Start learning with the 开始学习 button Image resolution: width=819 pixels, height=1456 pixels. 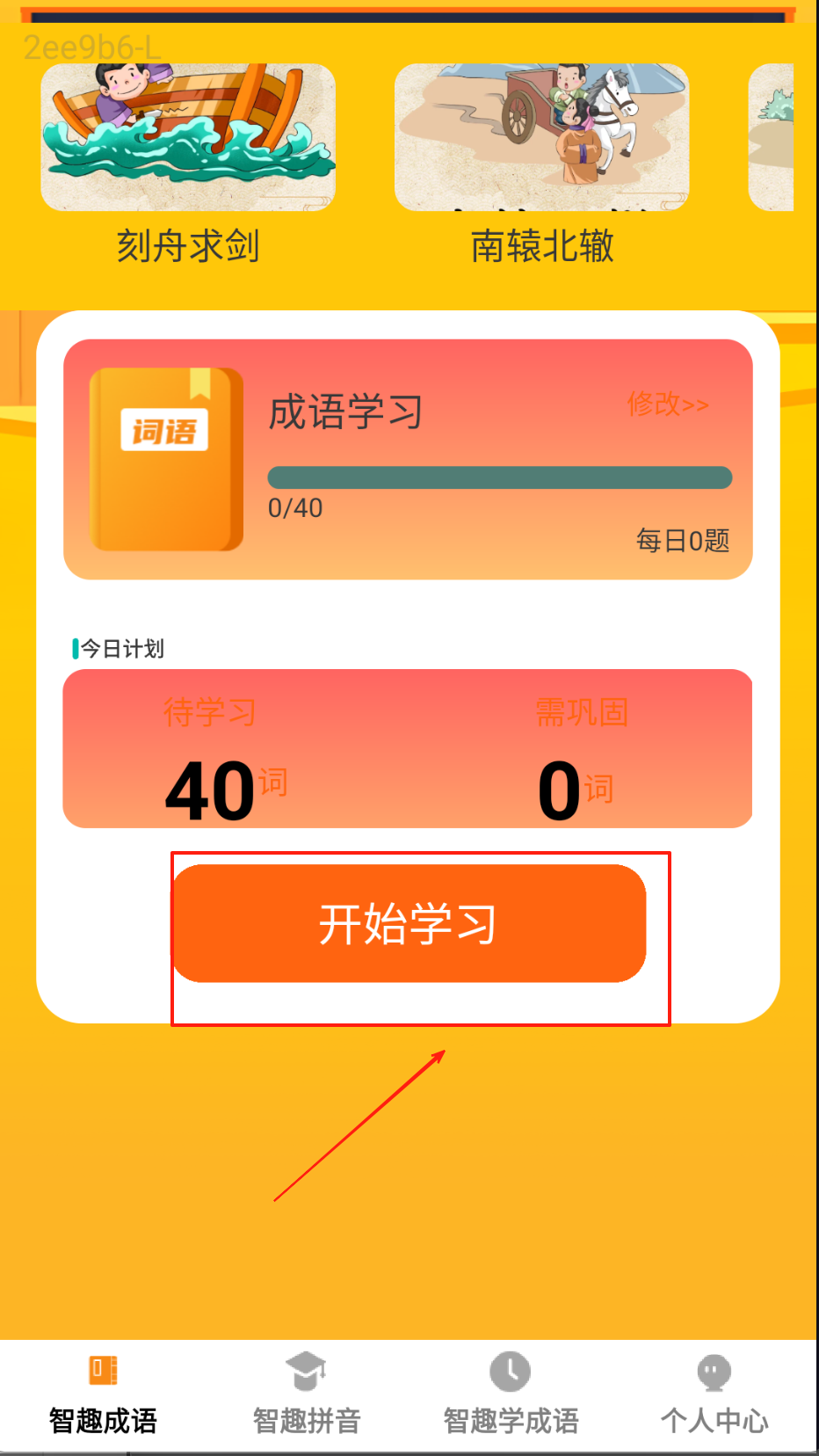[x=409, y=923]
